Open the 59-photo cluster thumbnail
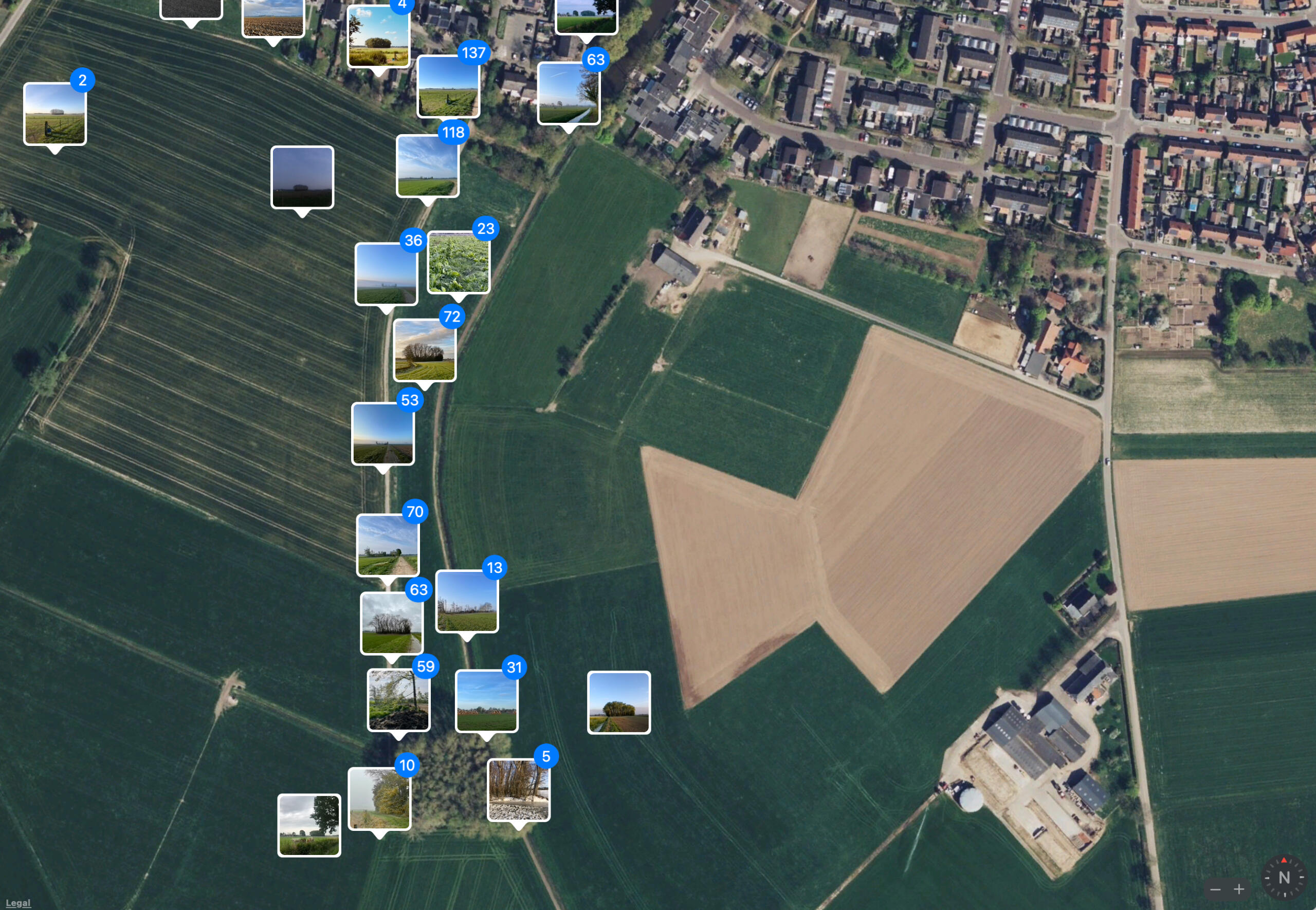This screenshot has height=910, width=1316. tap(398, 700)
